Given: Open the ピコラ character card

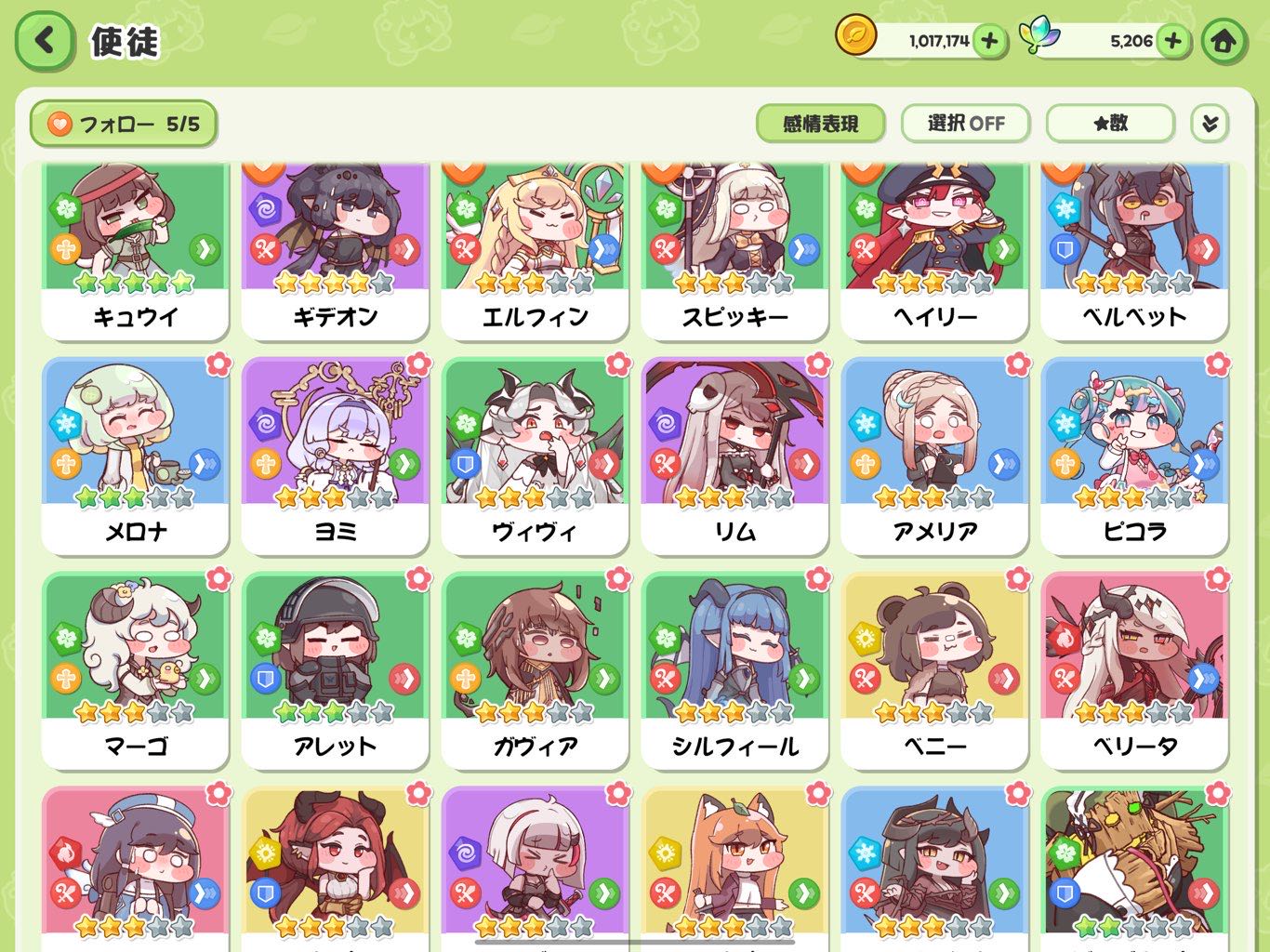Looking at the screenshot, I should pyautogui.click(x=1134, y=456).
